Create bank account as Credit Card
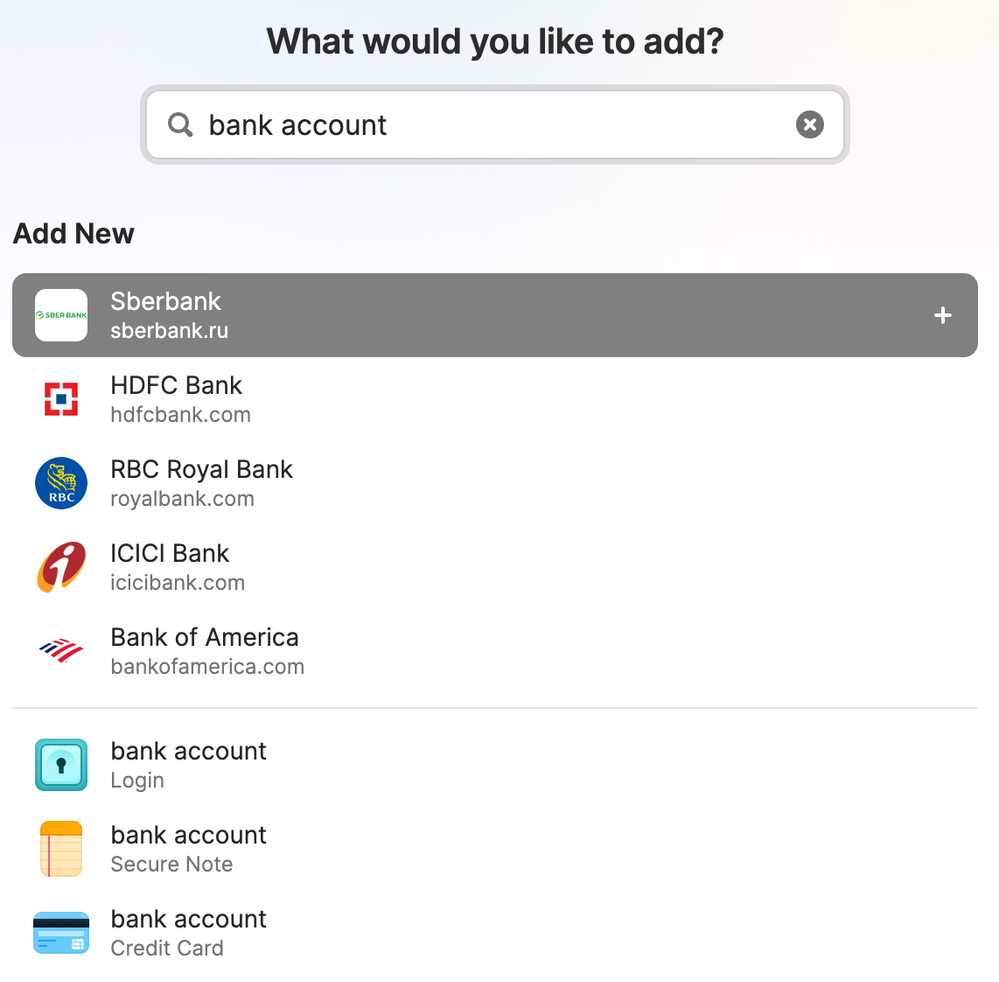Image resolution: width=999 pixels, height=982 pixels. pos(188,933)
